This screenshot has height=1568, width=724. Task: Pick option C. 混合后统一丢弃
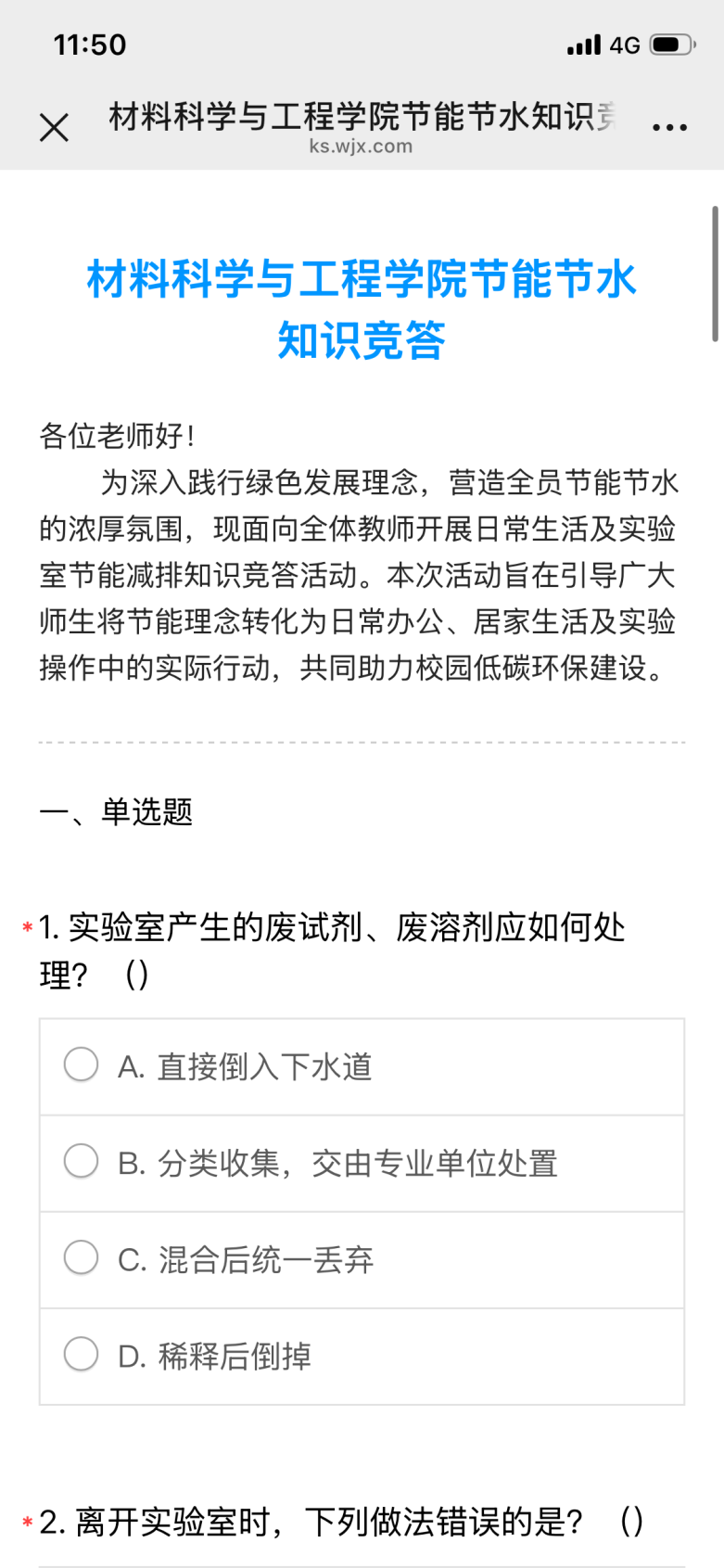click(82, 1257)
